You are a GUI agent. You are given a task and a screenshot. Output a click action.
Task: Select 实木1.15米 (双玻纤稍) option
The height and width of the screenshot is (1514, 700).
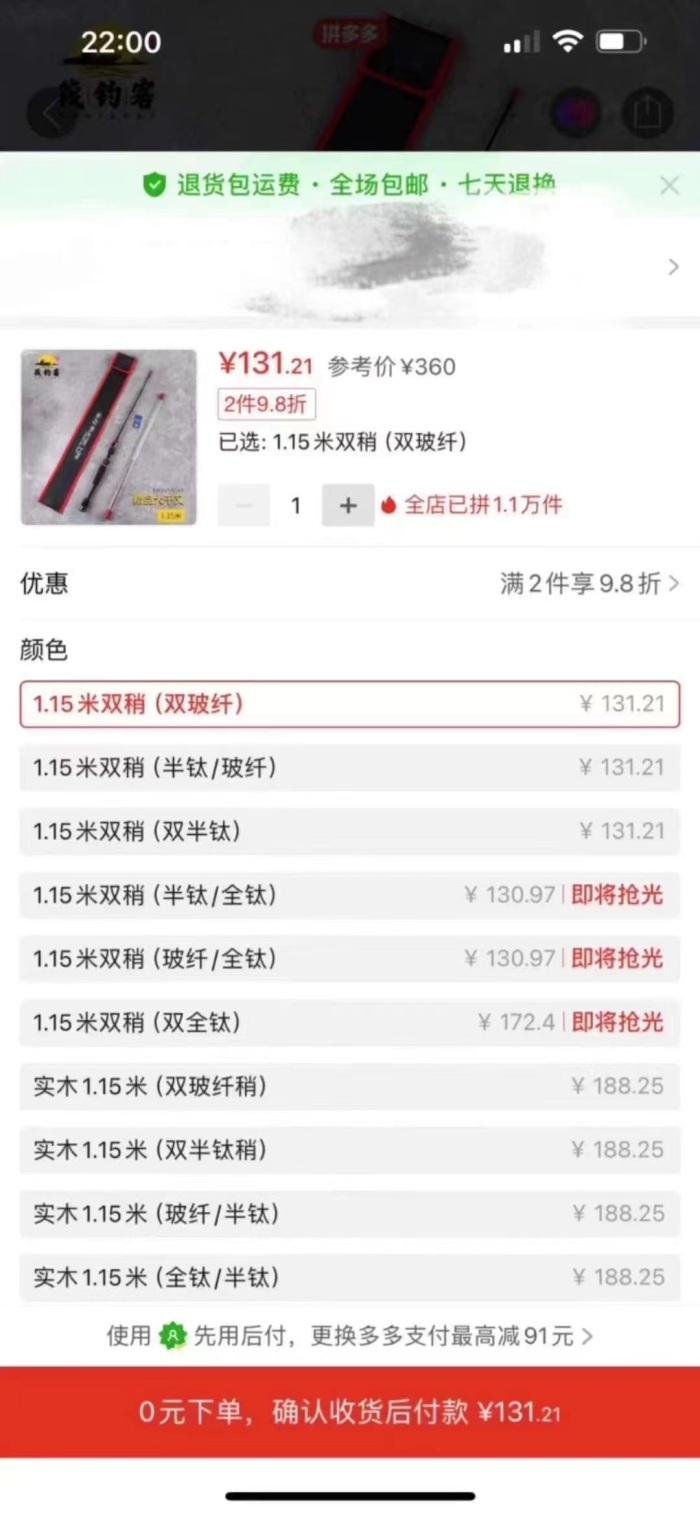point(349,1086)
